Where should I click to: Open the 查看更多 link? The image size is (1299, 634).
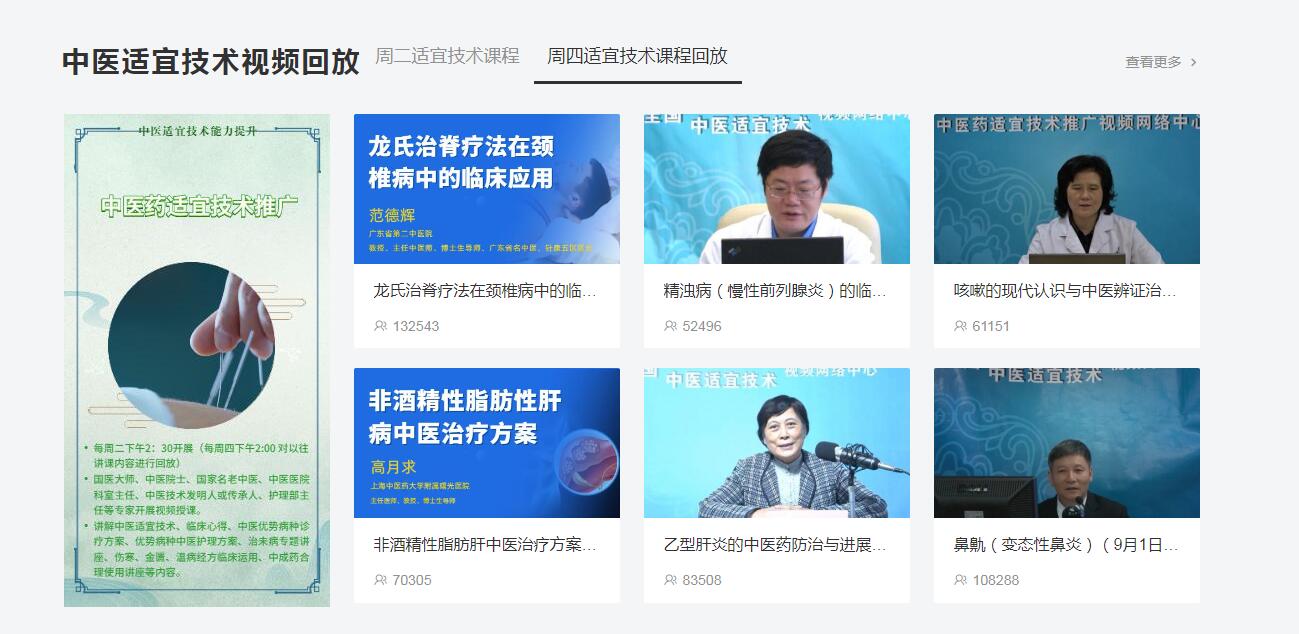1160,62
